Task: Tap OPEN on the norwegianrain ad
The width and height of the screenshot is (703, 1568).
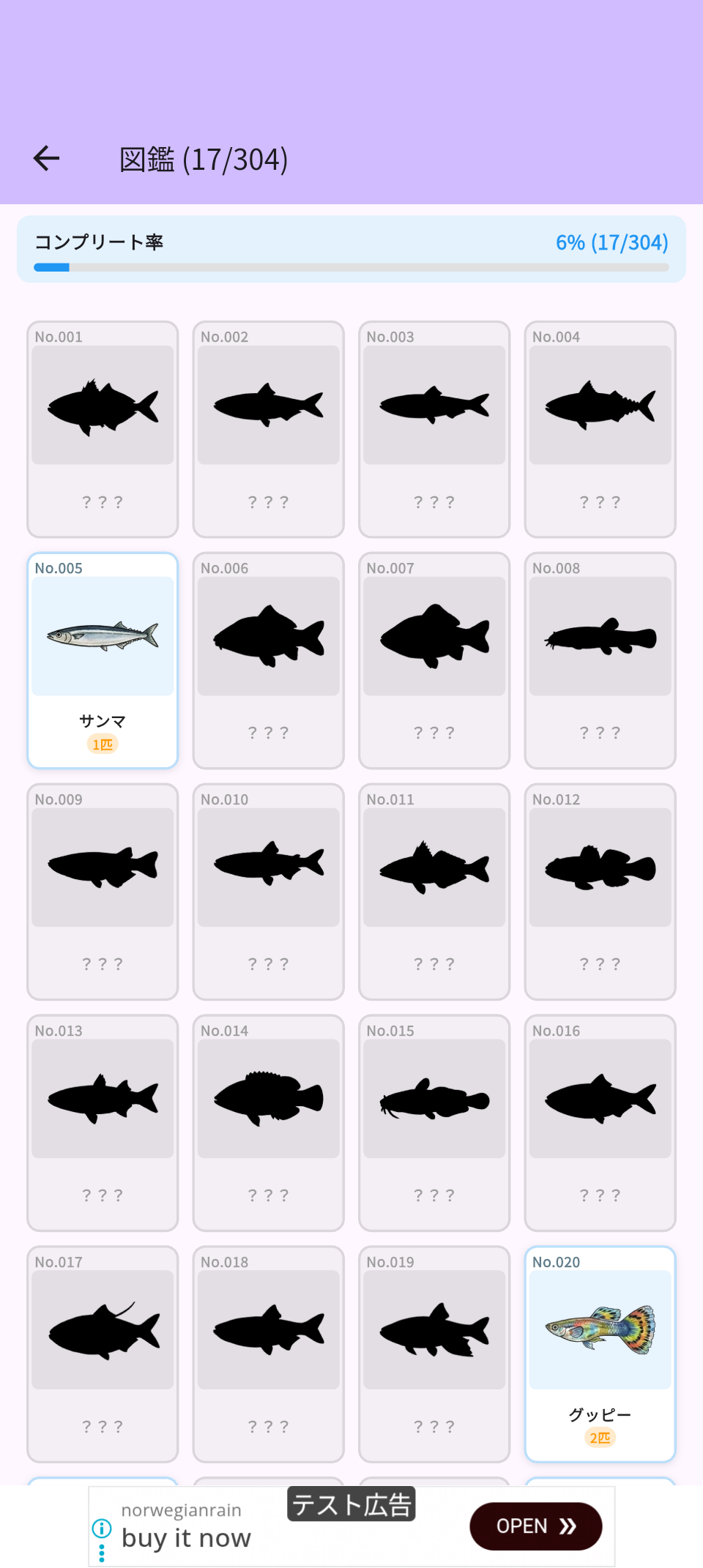Action: 535,1526
